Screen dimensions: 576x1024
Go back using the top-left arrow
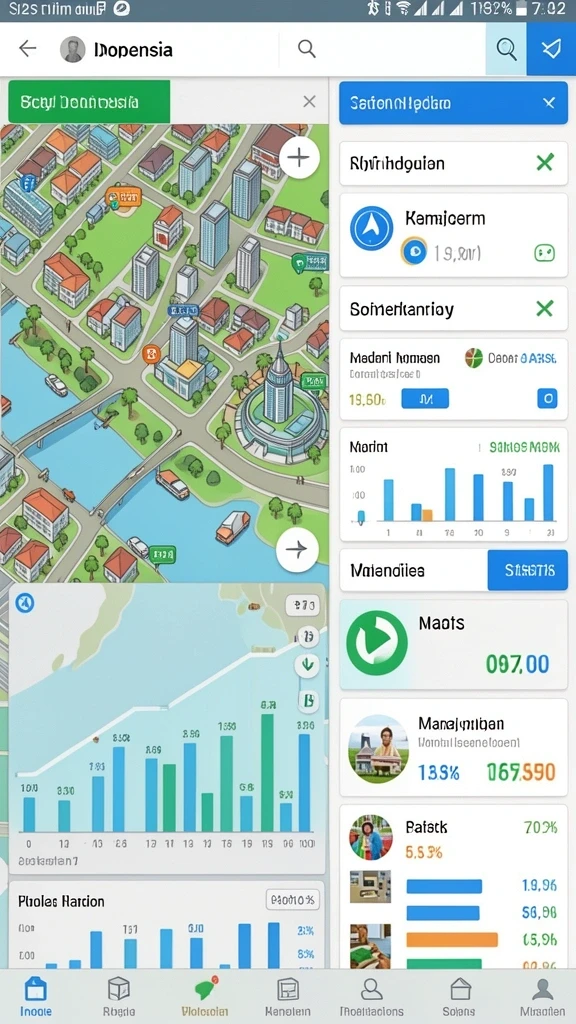tap(27, 49)
